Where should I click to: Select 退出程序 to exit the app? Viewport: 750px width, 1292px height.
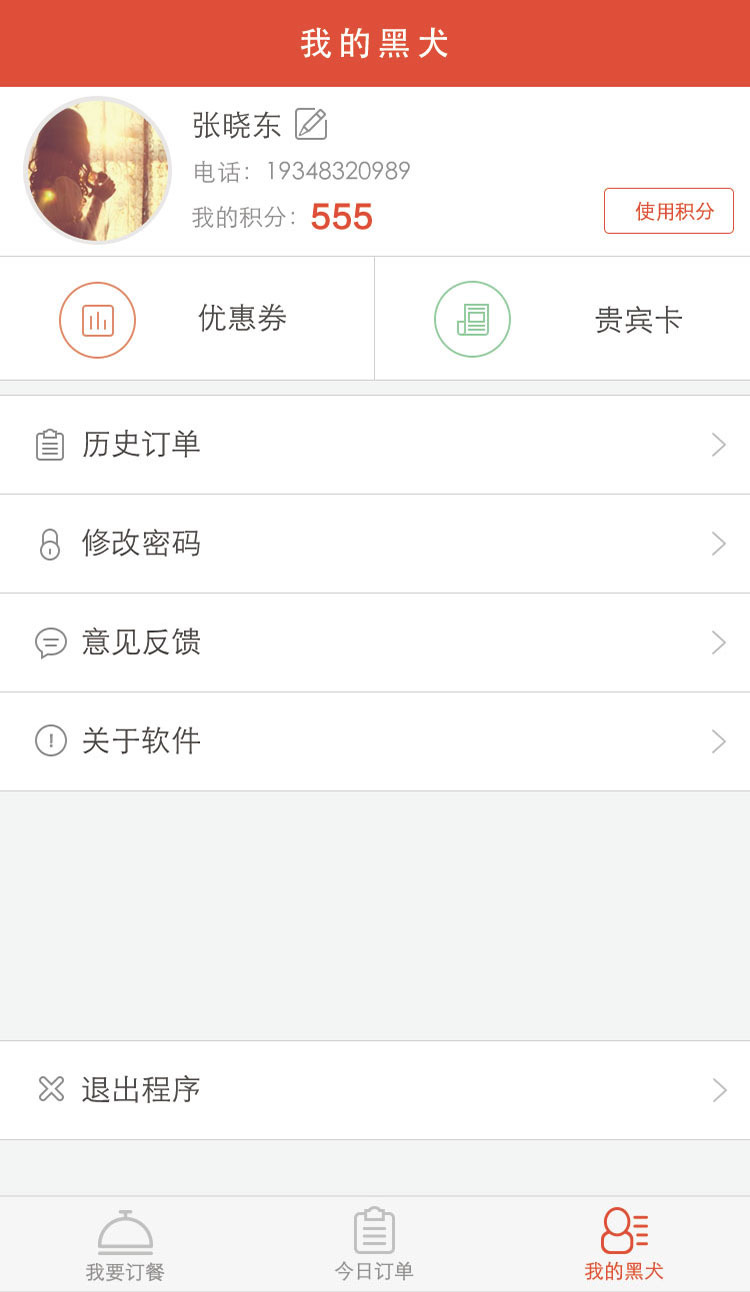(x=375, y=1090)
